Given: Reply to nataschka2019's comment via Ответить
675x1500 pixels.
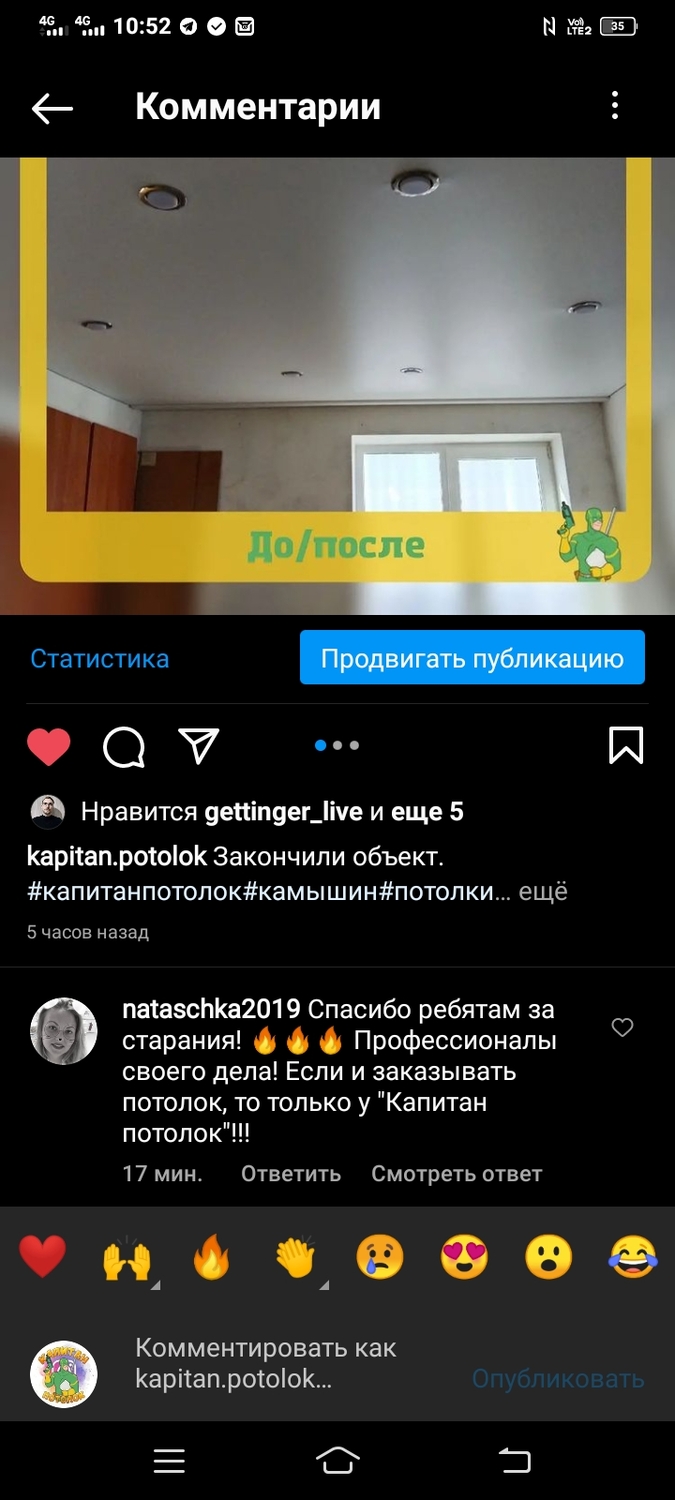Looking at the screenshot, I should [x=290, y=1174].
